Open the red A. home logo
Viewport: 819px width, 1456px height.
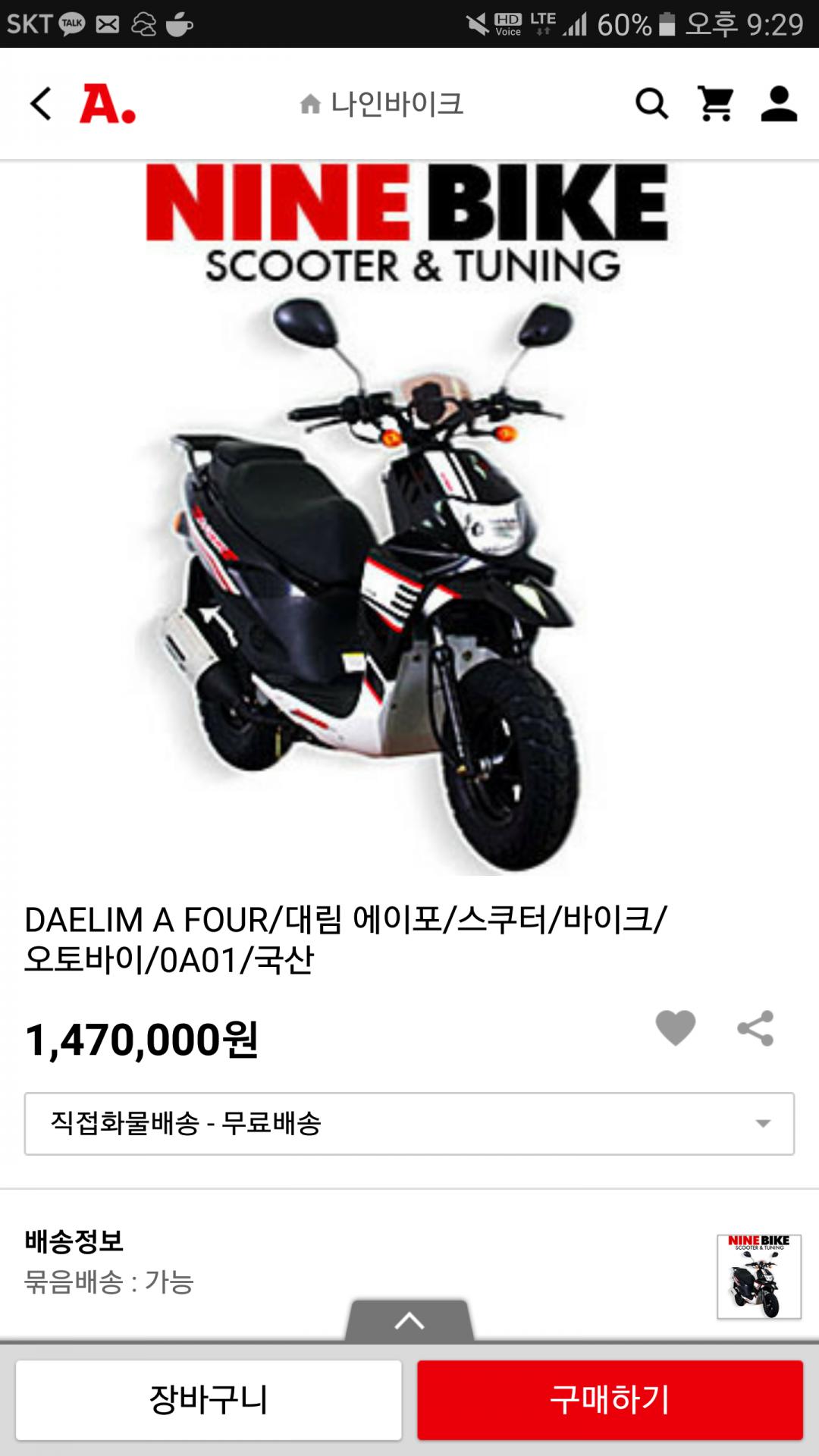[x=108, y=104]
